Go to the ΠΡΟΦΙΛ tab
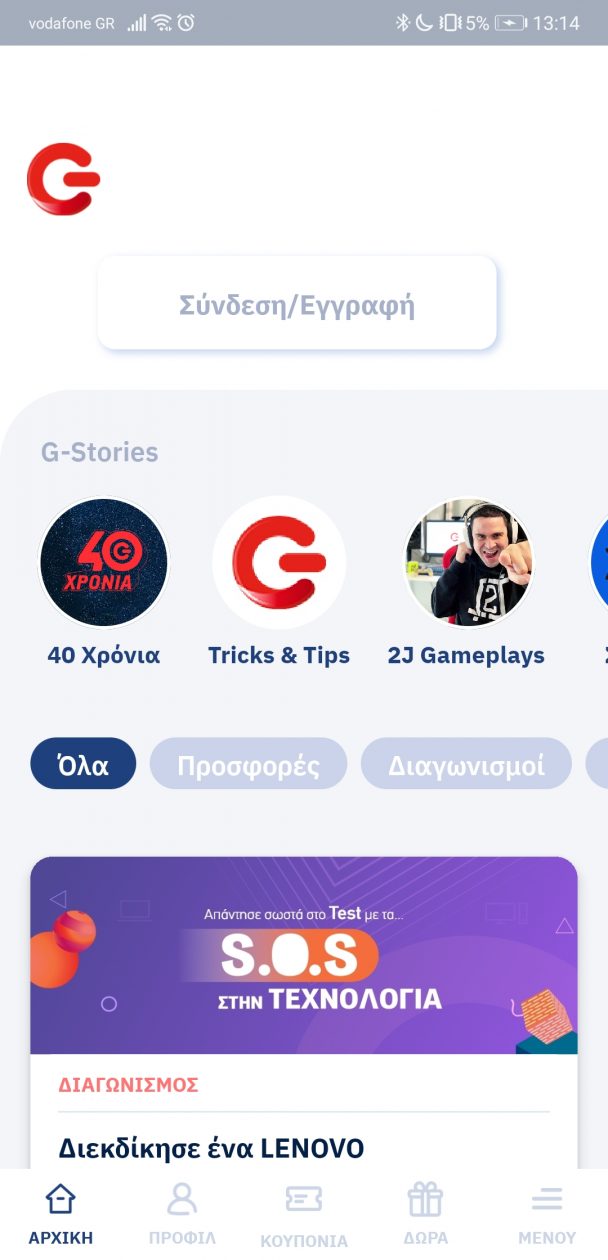This screenshot has width=608, height=1260. 182,1213
